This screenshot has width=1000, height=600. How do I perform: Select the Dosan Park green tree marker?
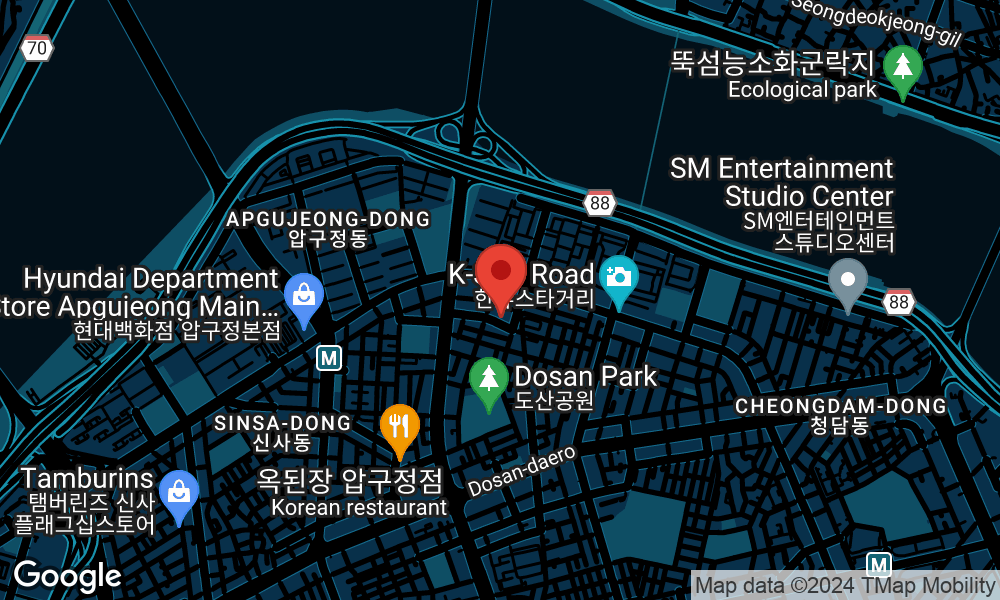click(488, 380)
